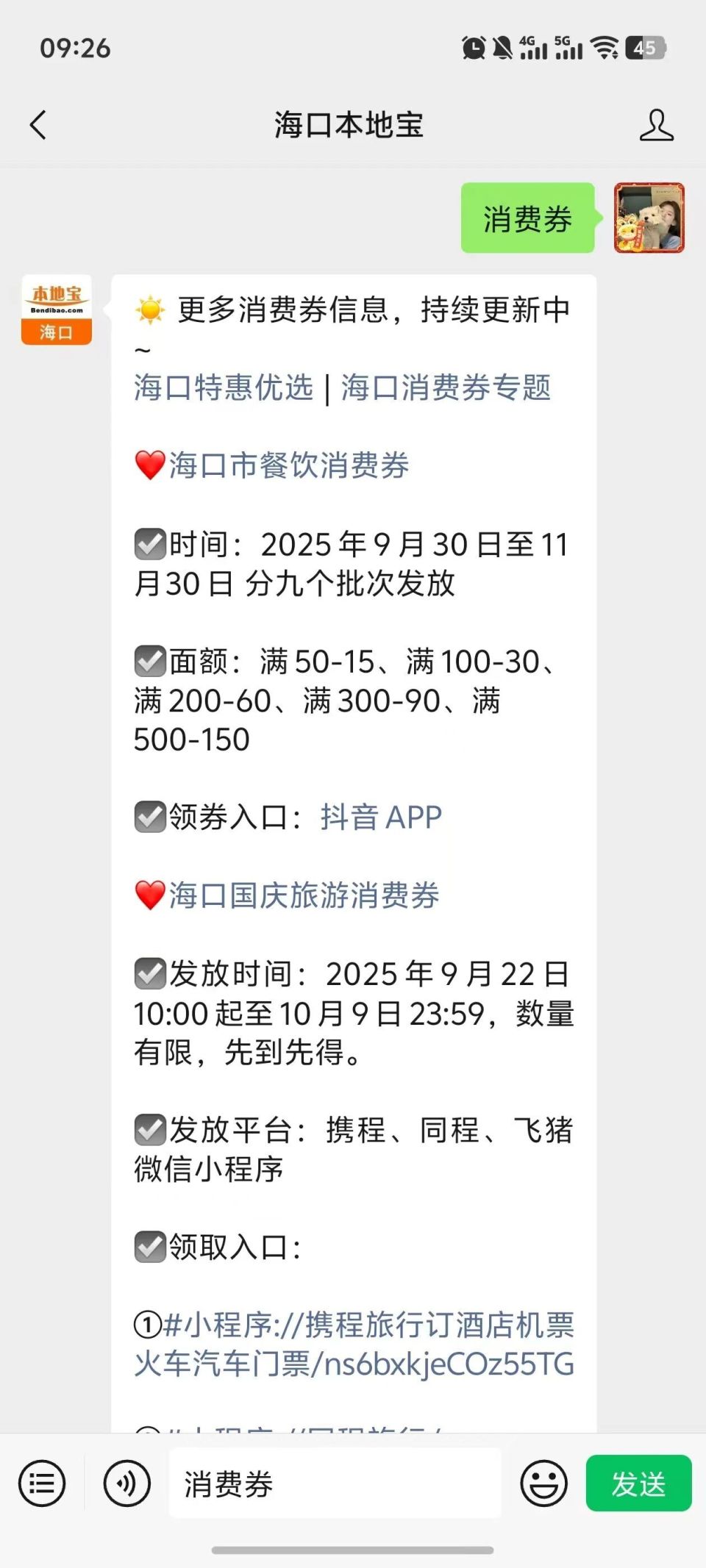Open the 海口消费券专题 link
The width and height of the screenshot is (706, 1568).
point(446,390)
